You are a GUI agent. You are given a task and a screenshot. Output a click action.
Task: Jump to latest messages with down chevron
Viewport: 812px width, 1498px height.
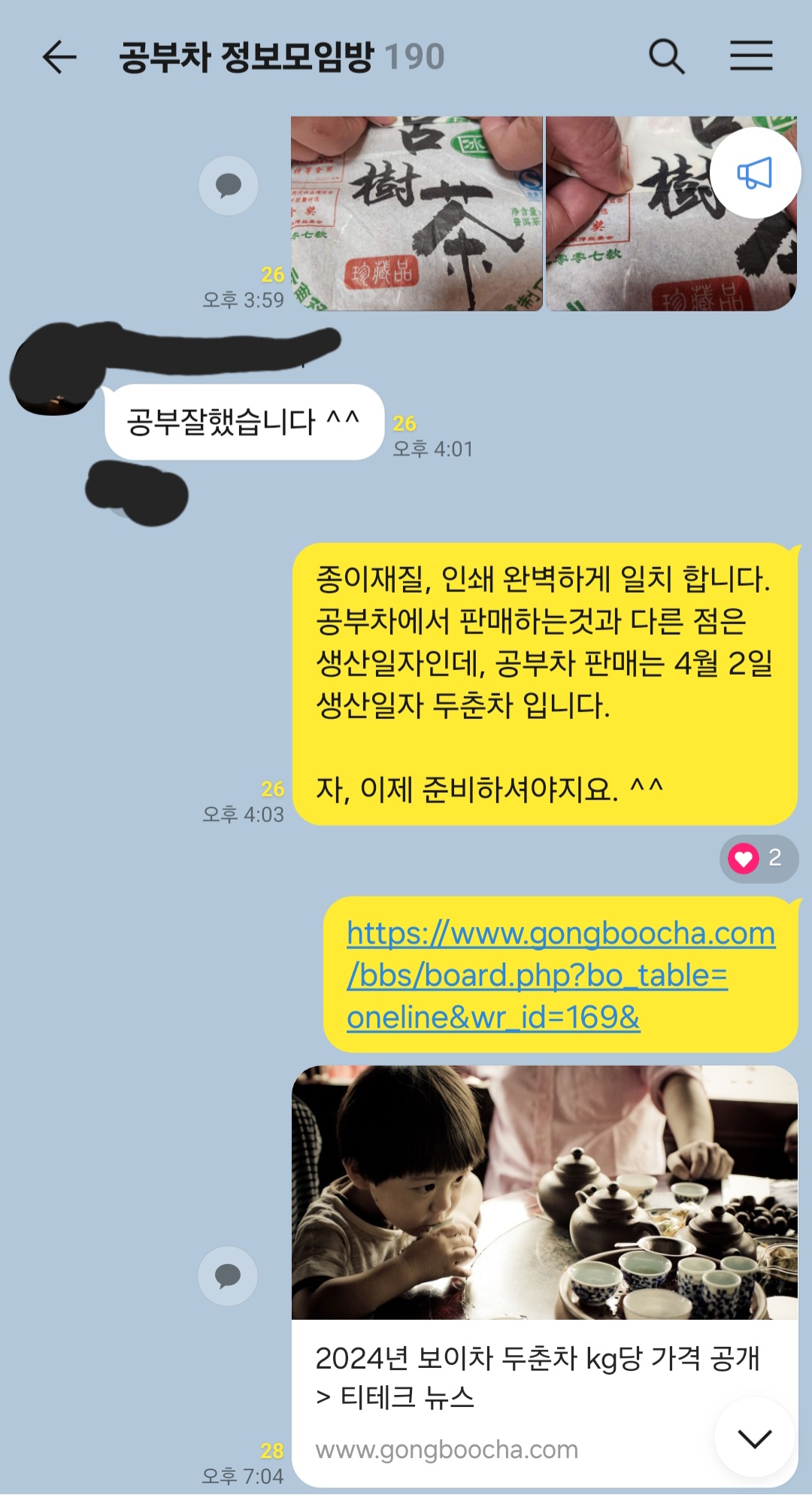click(x=754, y=1438)
